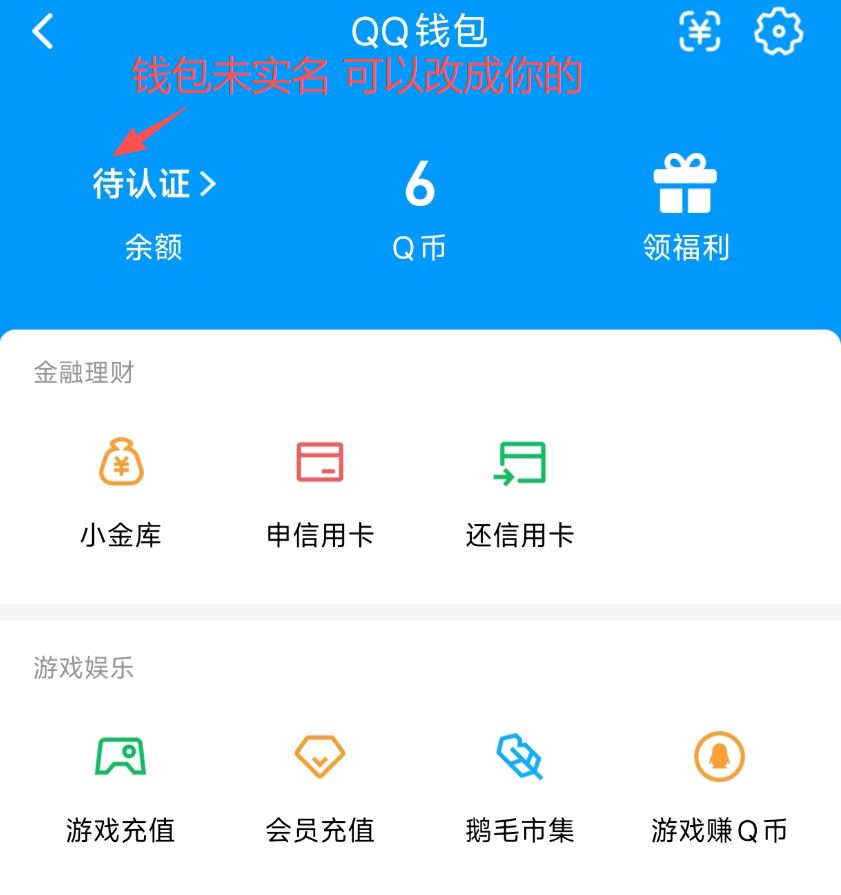Click the ¥ transaction icon at top right
This screenshot has height=895, width=841.
pyautogui.click(x=700, y=31)
